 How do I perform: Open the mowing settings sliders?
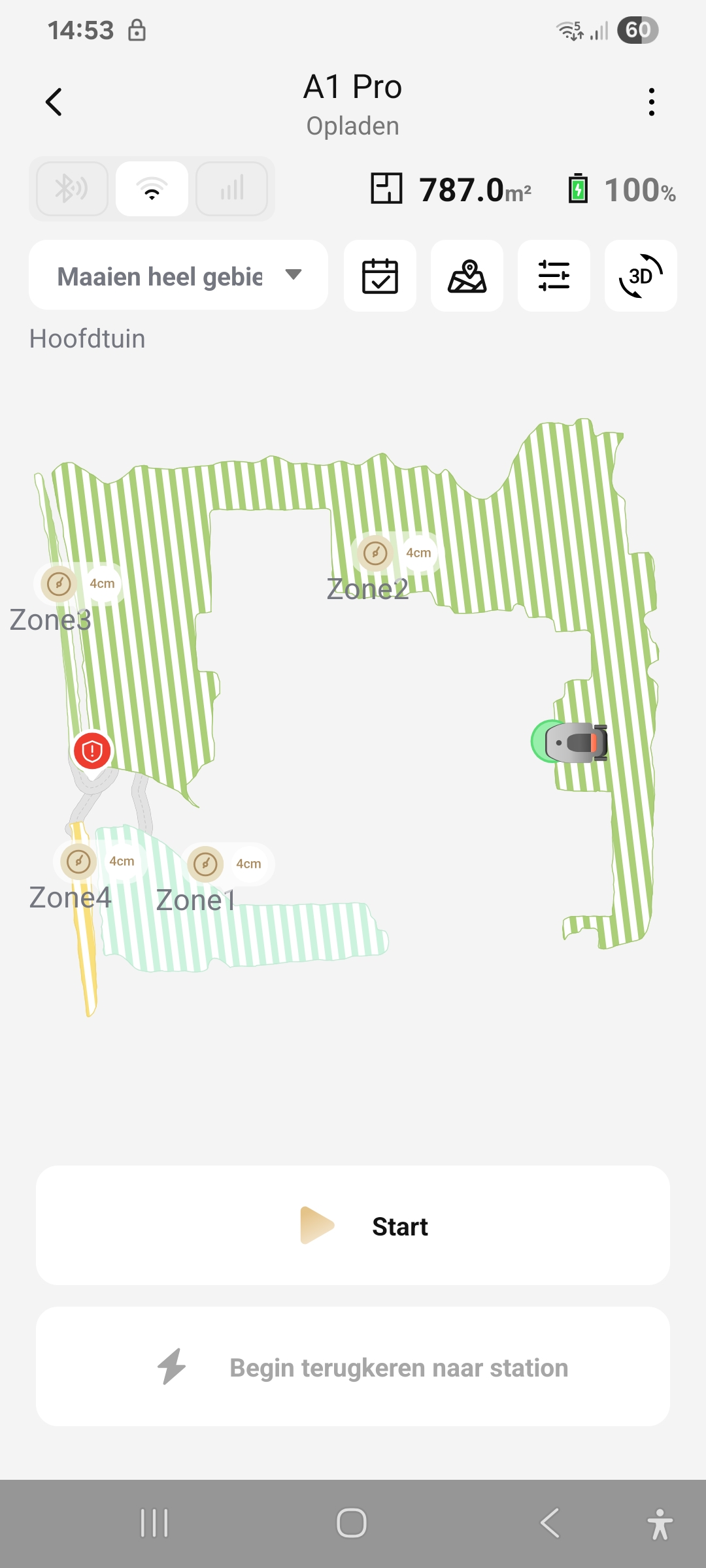coord(554,276)
